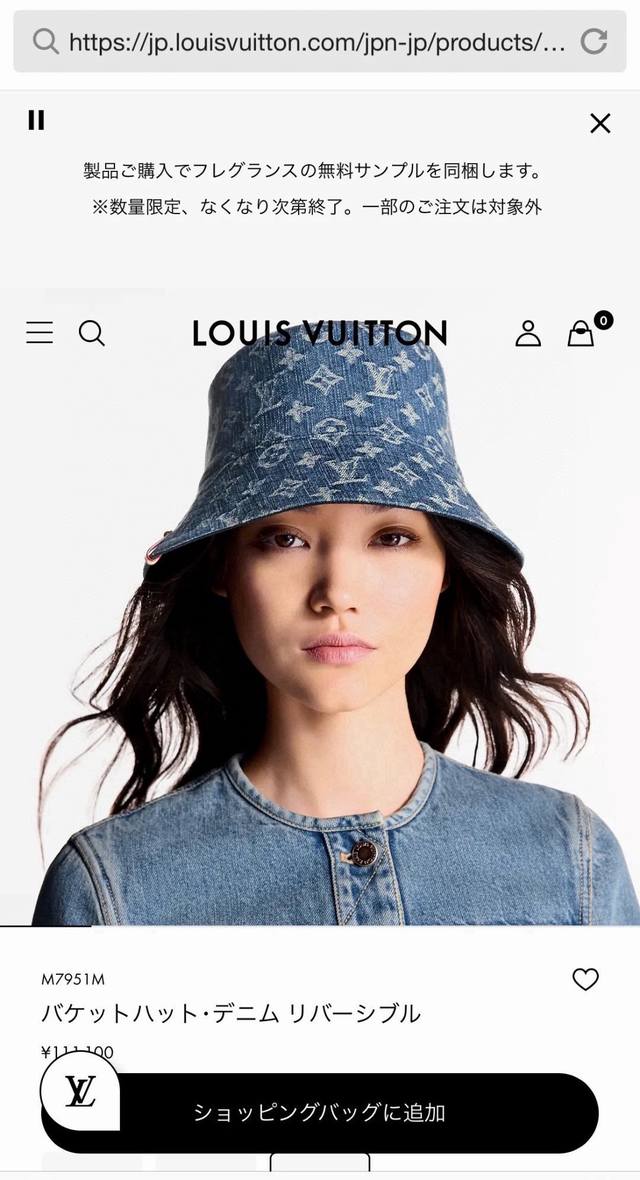Add the bucket hat to wishlist
Image resolution: width=640 pixels, height=1180 pixels.
(x=585, y=979)
